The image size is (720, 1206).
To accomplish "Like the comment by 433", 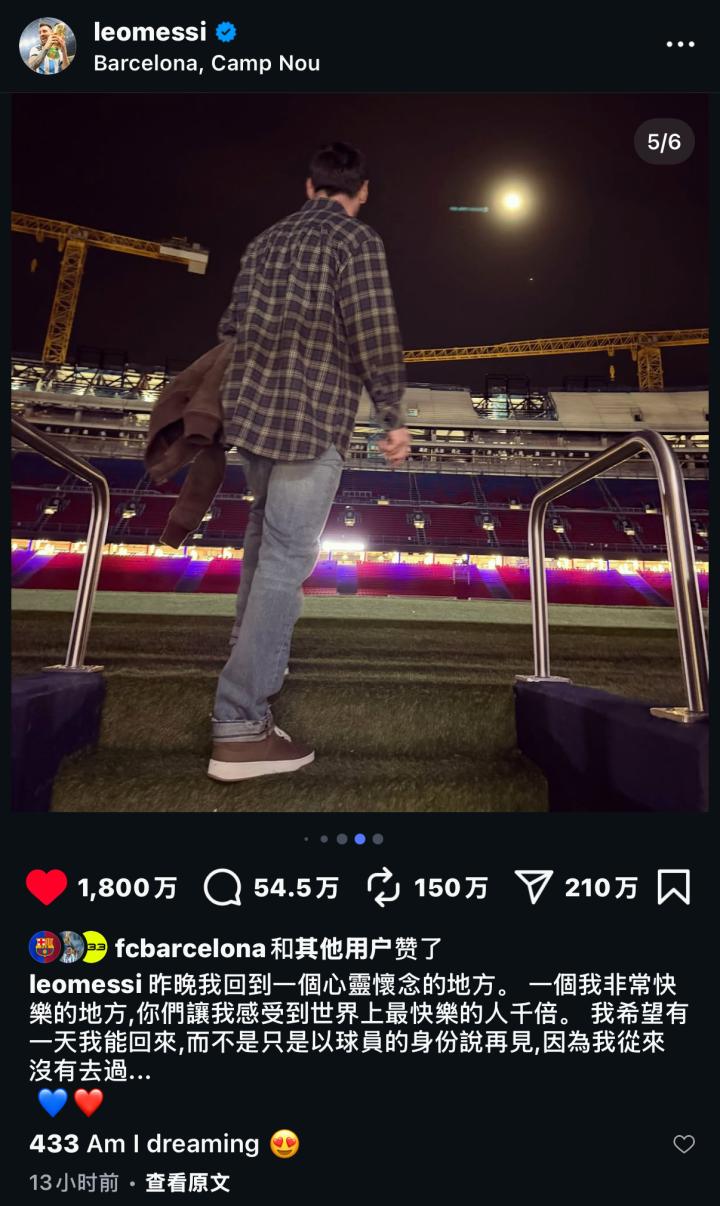I will point(684,1144).
